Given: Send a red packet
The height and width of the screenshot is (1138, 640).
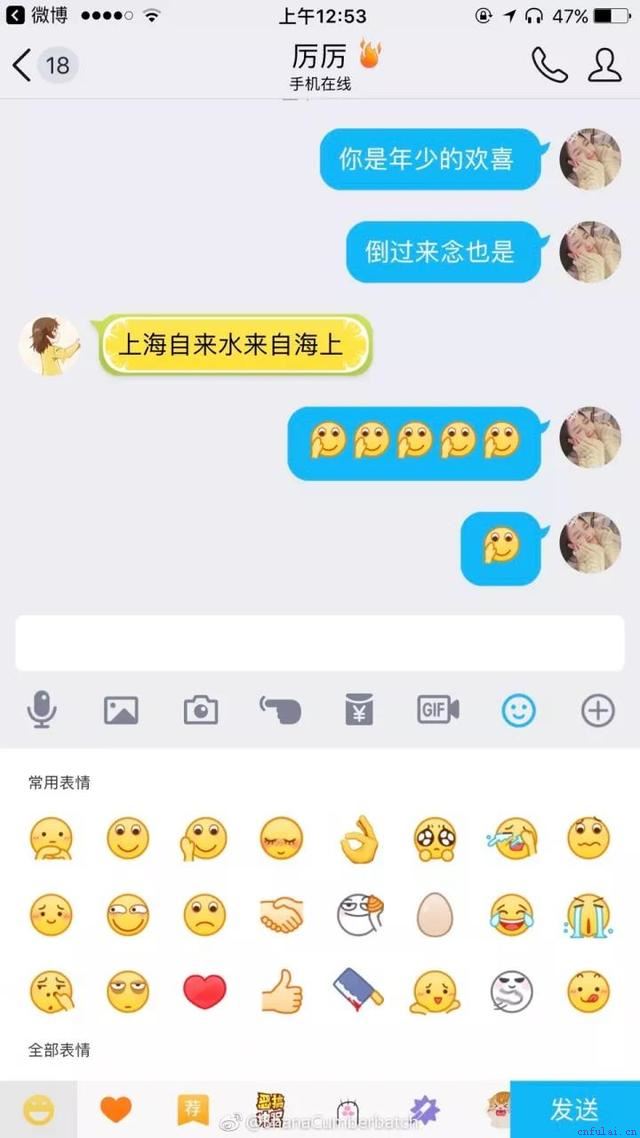Looking at the screenshot, I should pos(360,711).
